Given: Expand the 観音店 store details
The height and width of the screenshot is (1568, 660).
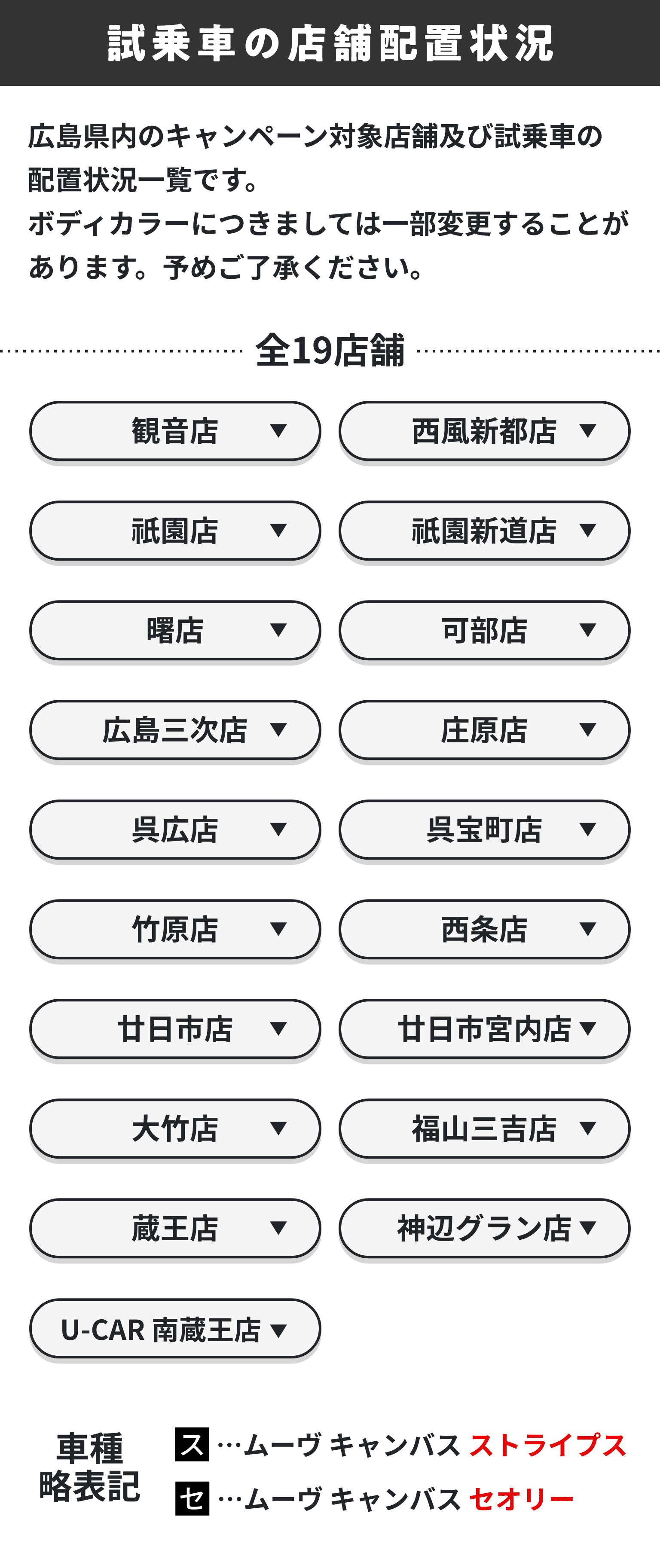Looking at the screenshot, I should pyautogui.click(x=175, y=431).
